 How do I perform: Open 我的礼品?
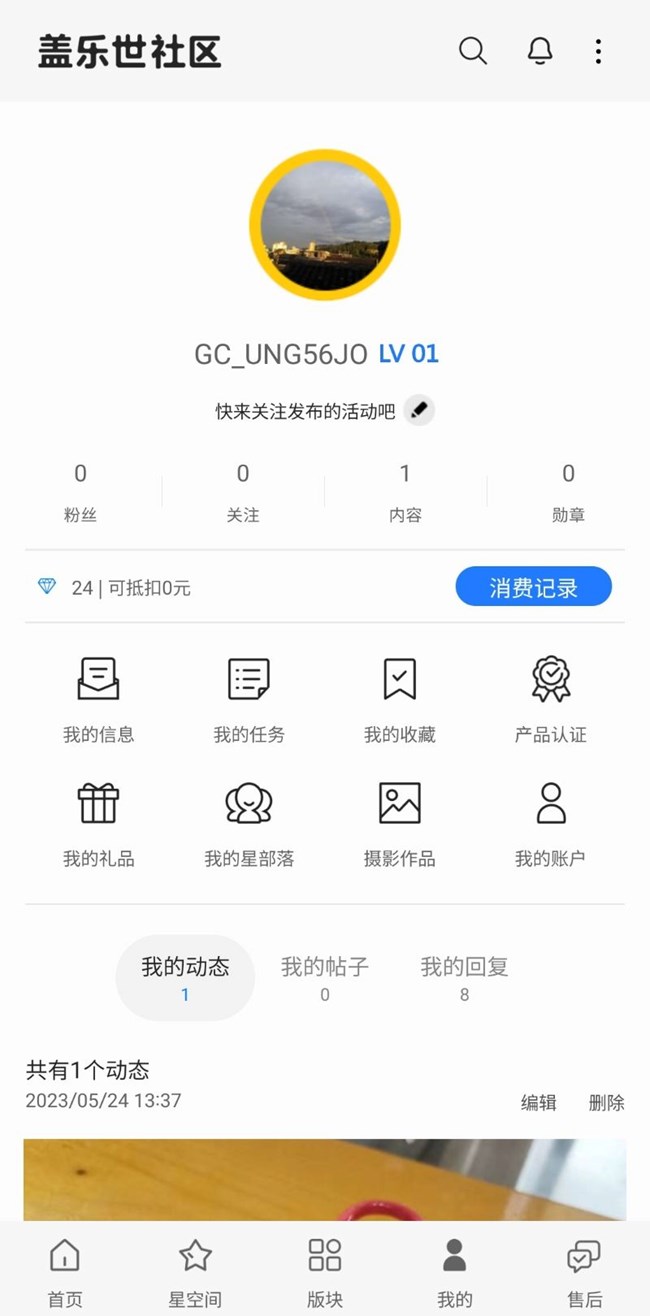[x=98, y=825]
